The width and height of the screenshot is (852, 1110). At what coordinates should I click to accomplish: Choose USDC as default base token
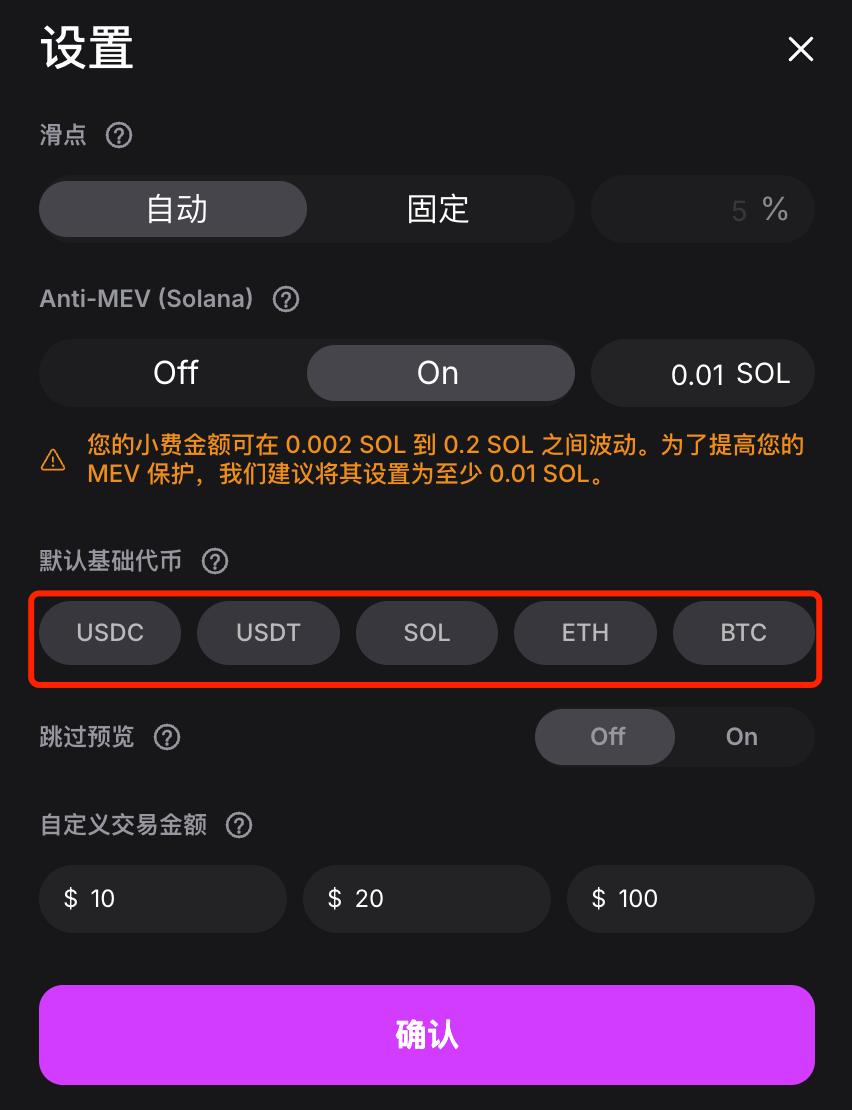[110, 633]
